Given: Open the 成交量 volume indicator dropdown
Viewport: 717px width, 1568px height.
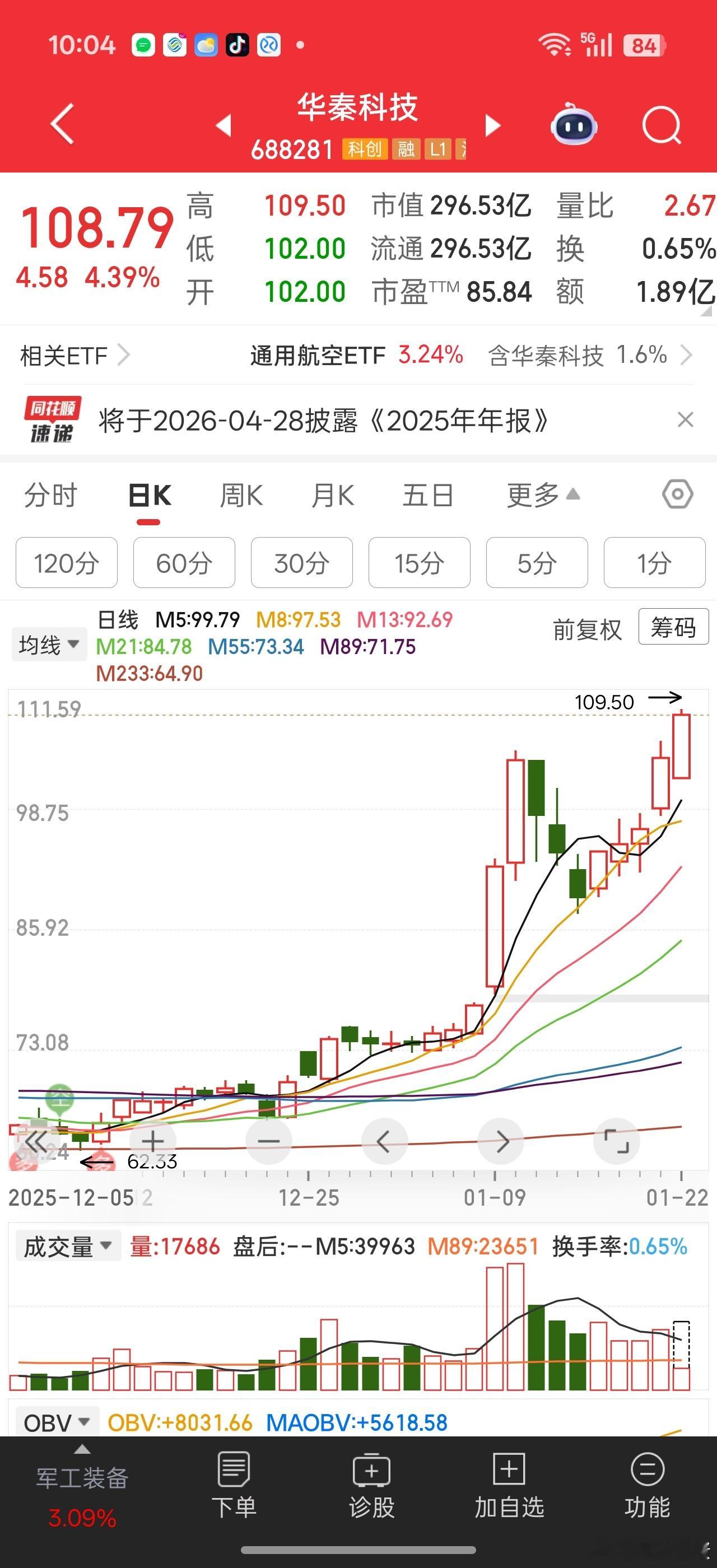Looking at the screenshot, I should click(67, 1246).
